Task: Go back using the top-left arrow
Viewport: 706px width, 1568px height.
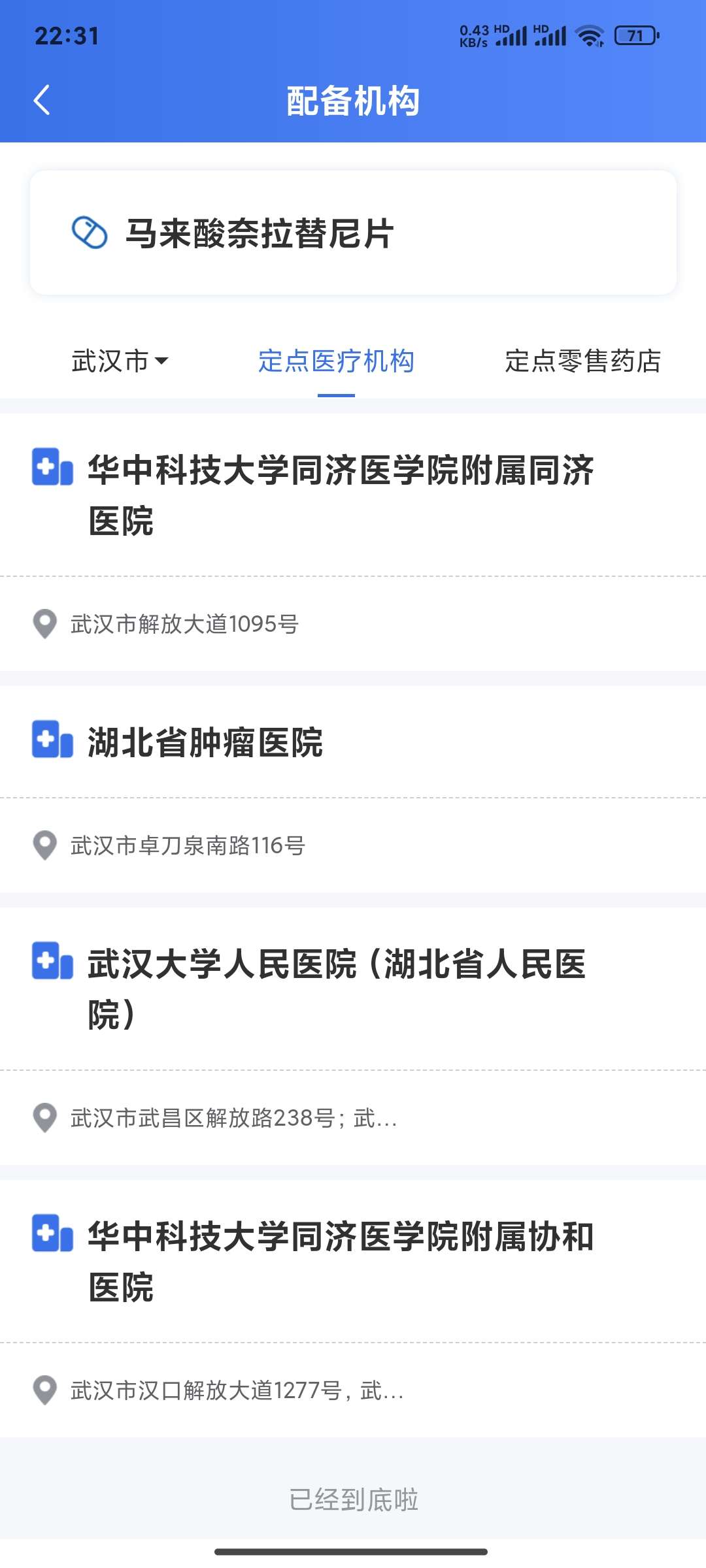Action: pos(42,101)
